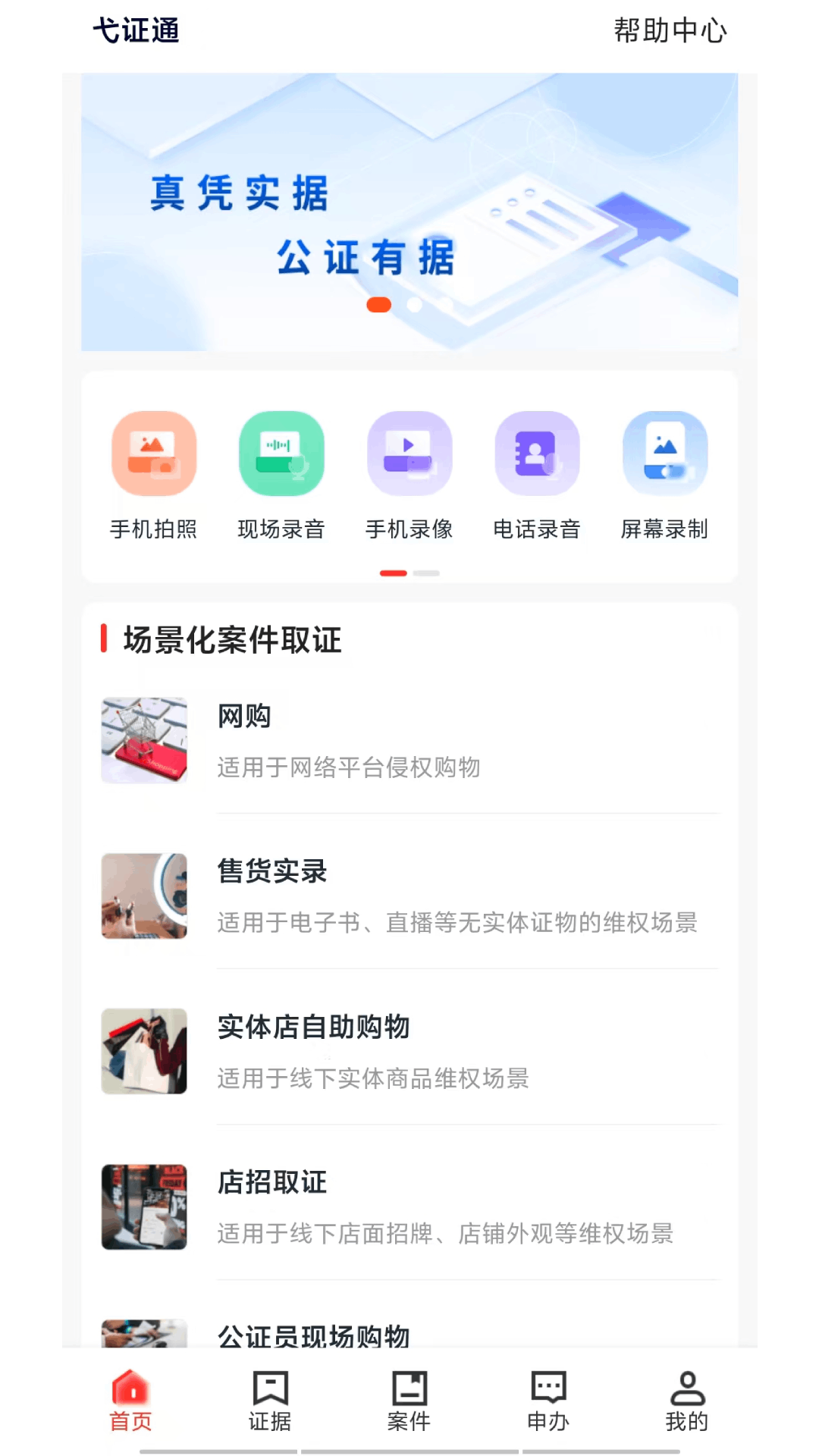Tap the 证据 evidence tab icon
This screenshot has height=1456, width=819.
pos(270,1401)
